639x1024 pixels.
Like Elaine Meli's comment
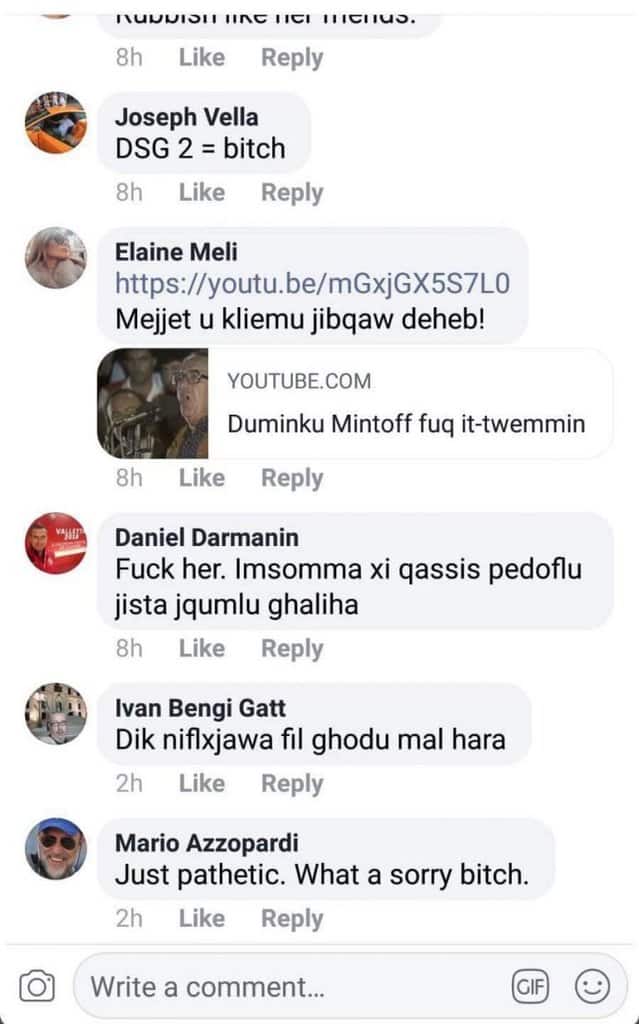pyautogui.click(x=201, y=478)
